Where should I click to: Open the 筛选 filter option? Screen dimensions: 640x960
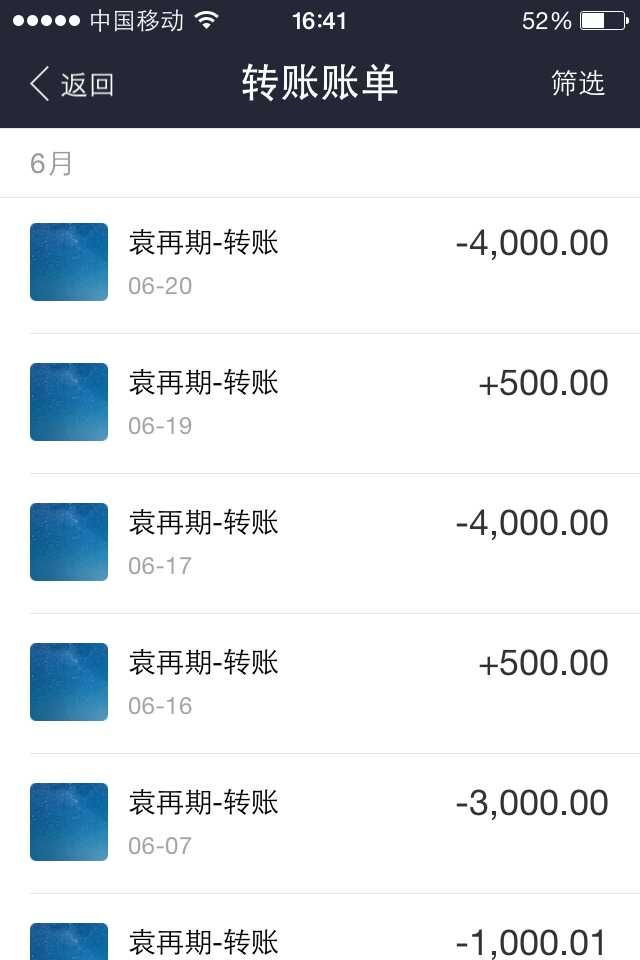point(578,84)
